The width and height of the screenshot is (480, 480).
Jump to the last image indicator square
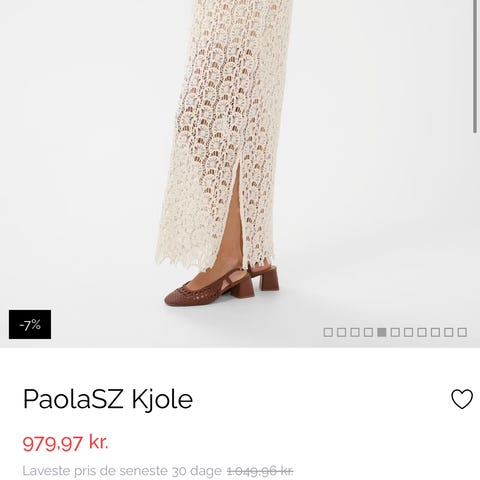click(x=462, y=332)
